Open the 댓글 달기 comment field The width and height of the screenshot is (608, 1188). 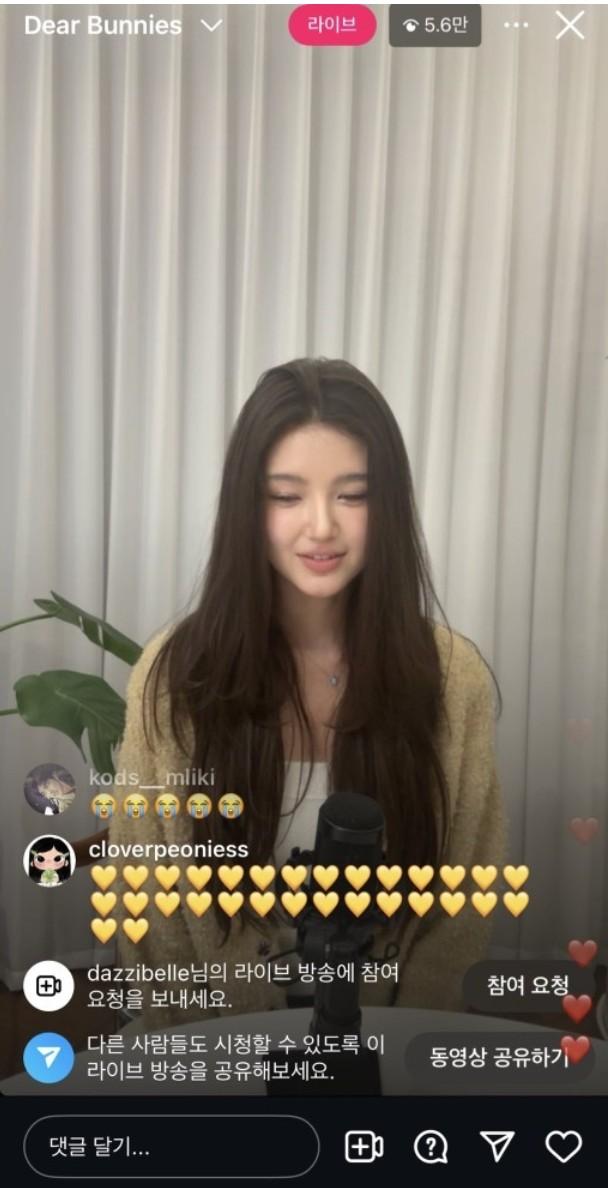(171, 1147)
